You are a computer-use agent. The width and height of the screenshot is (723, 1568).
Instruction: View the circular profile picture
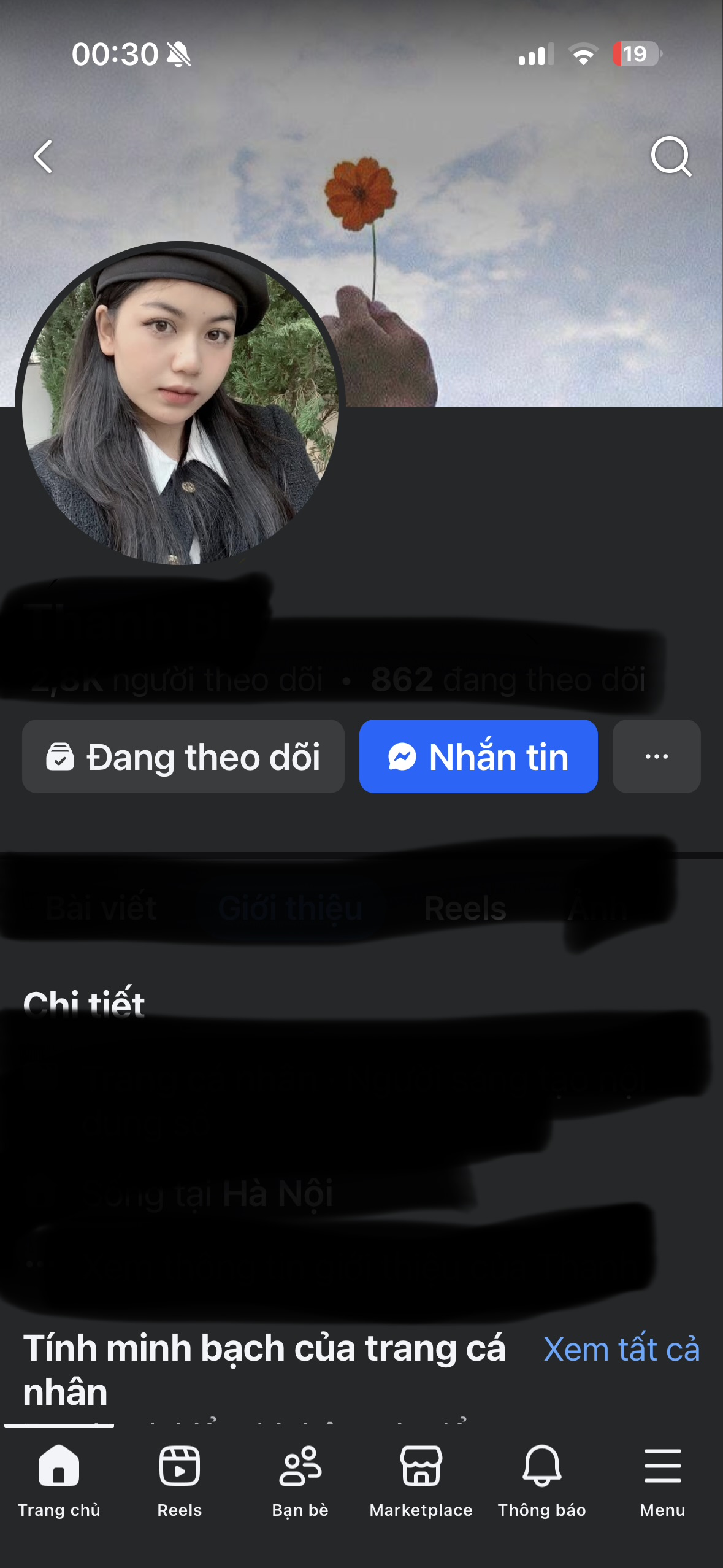click(x=180, y=405)
